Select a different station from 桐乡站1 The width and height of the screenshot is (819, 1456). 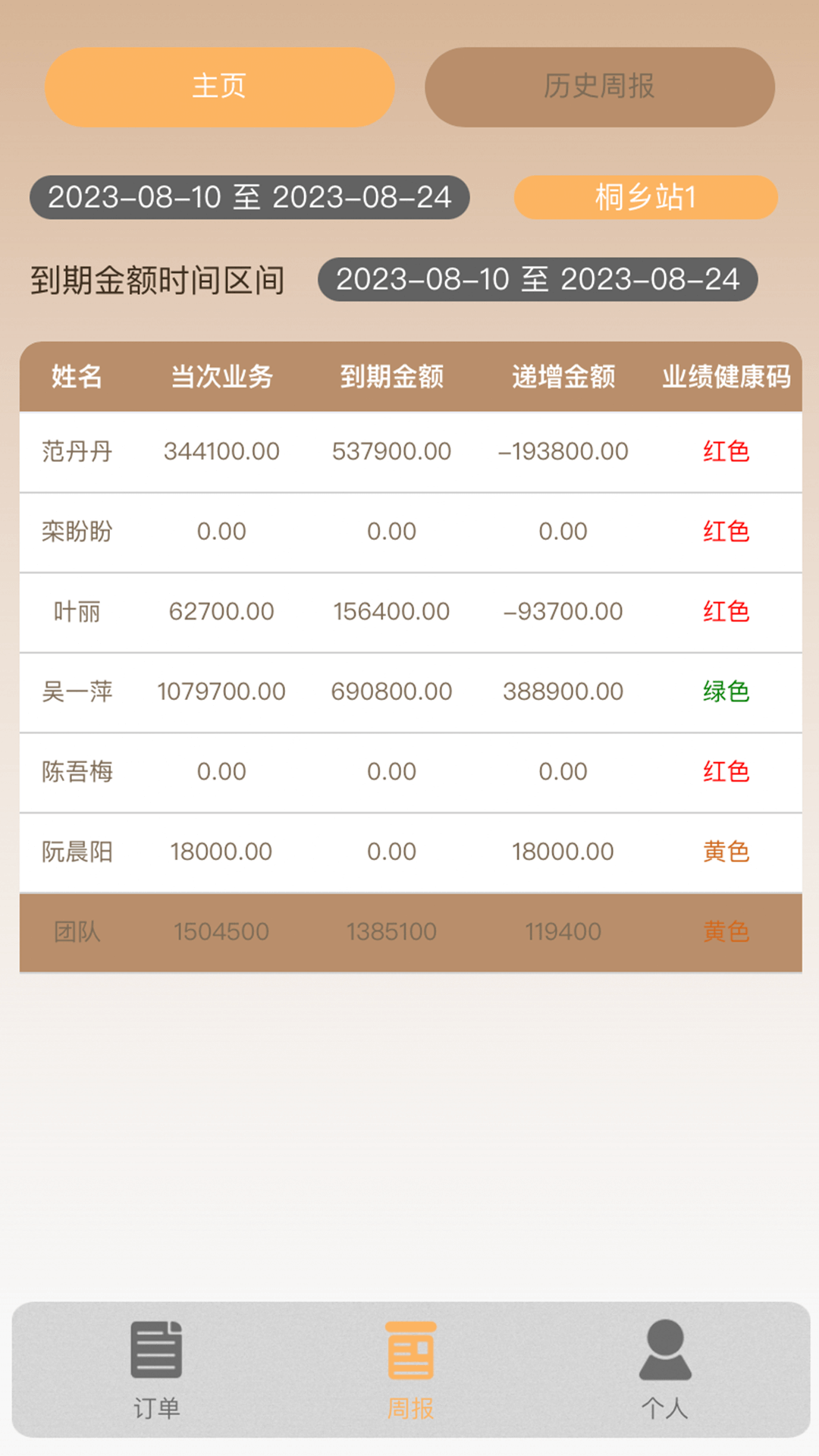pos(645,198)
